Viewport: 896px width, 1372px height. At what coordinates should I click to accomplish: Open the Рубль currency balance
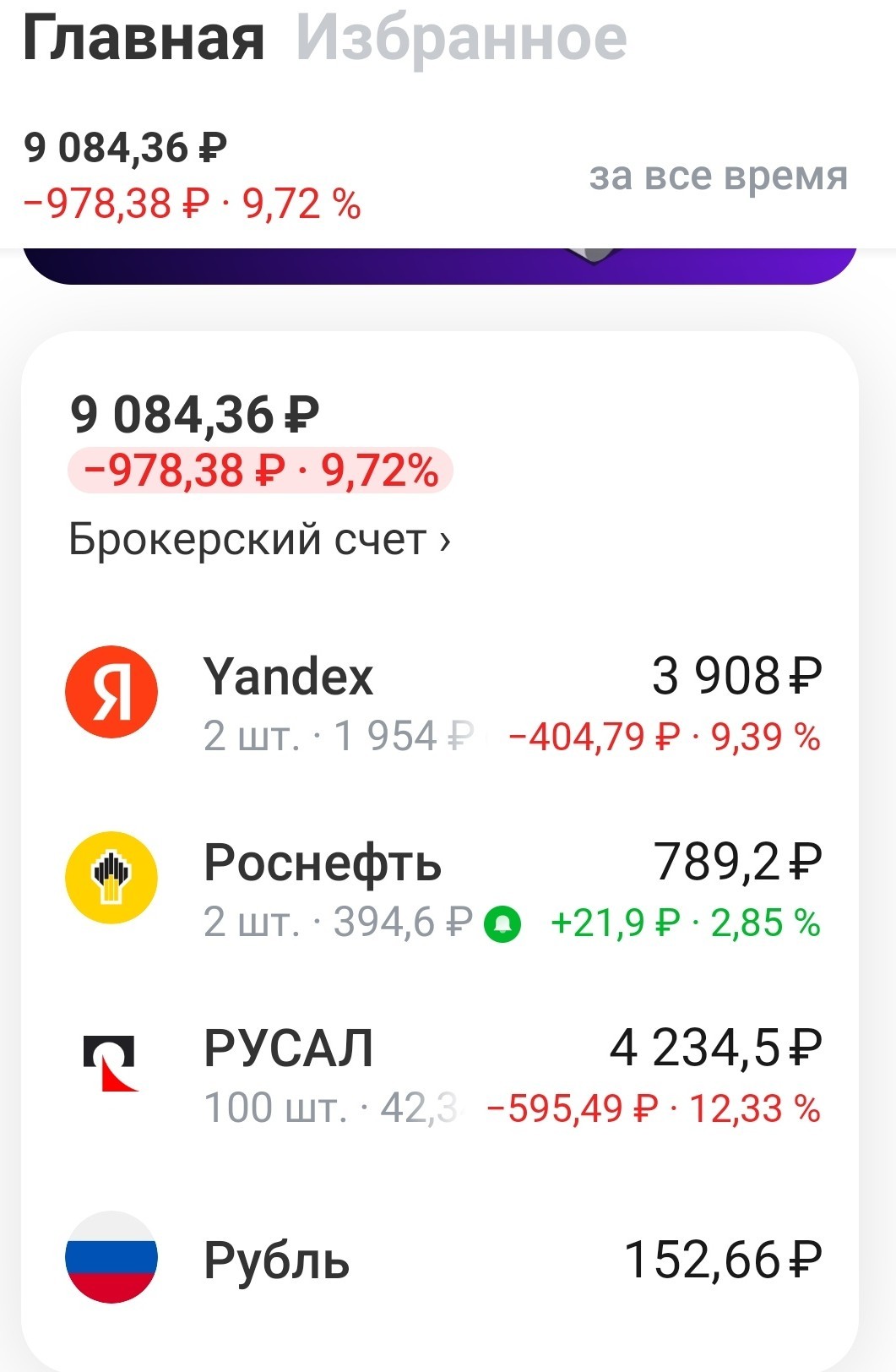click(443, 1259)
